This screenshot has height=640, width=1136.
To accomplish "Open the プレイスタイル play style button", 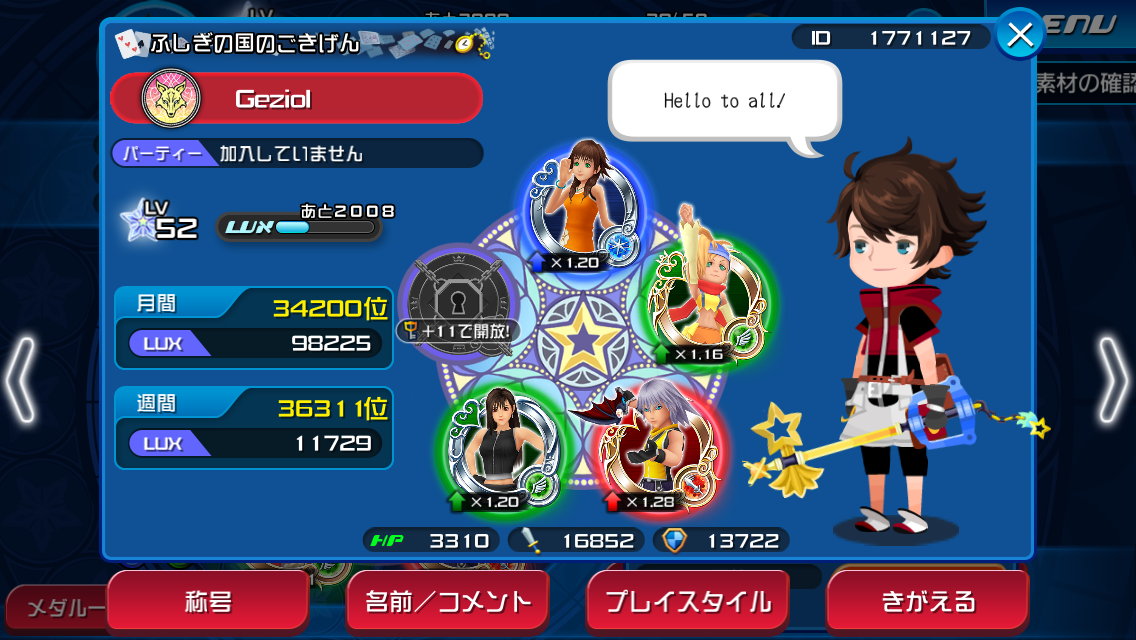I will coord(688,601).
